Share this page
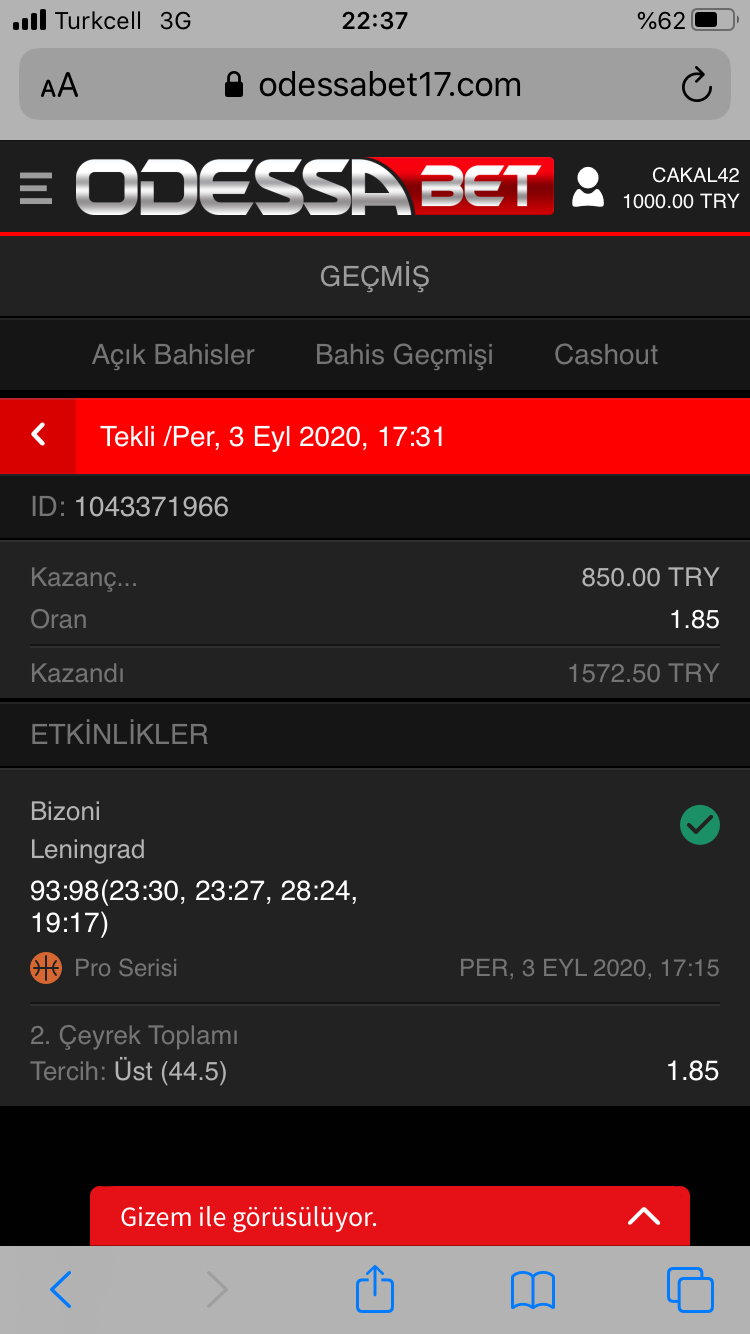Image resolution: width=750 pixels, height=1334 pixels. pyautogui.click(x=375, y=1288)
